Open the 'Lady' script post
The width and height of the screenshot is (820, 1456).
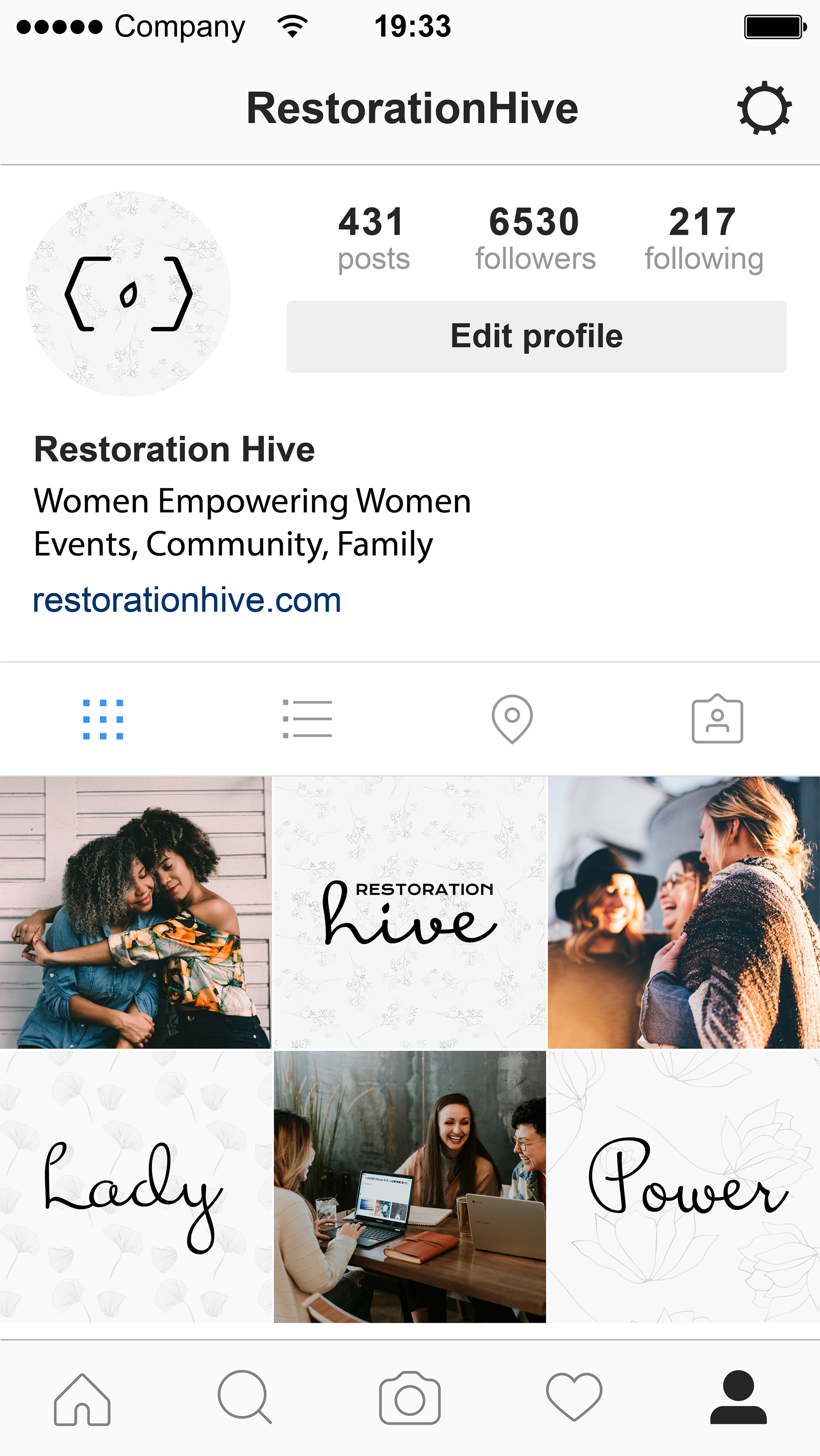[x=136, y=1186]
